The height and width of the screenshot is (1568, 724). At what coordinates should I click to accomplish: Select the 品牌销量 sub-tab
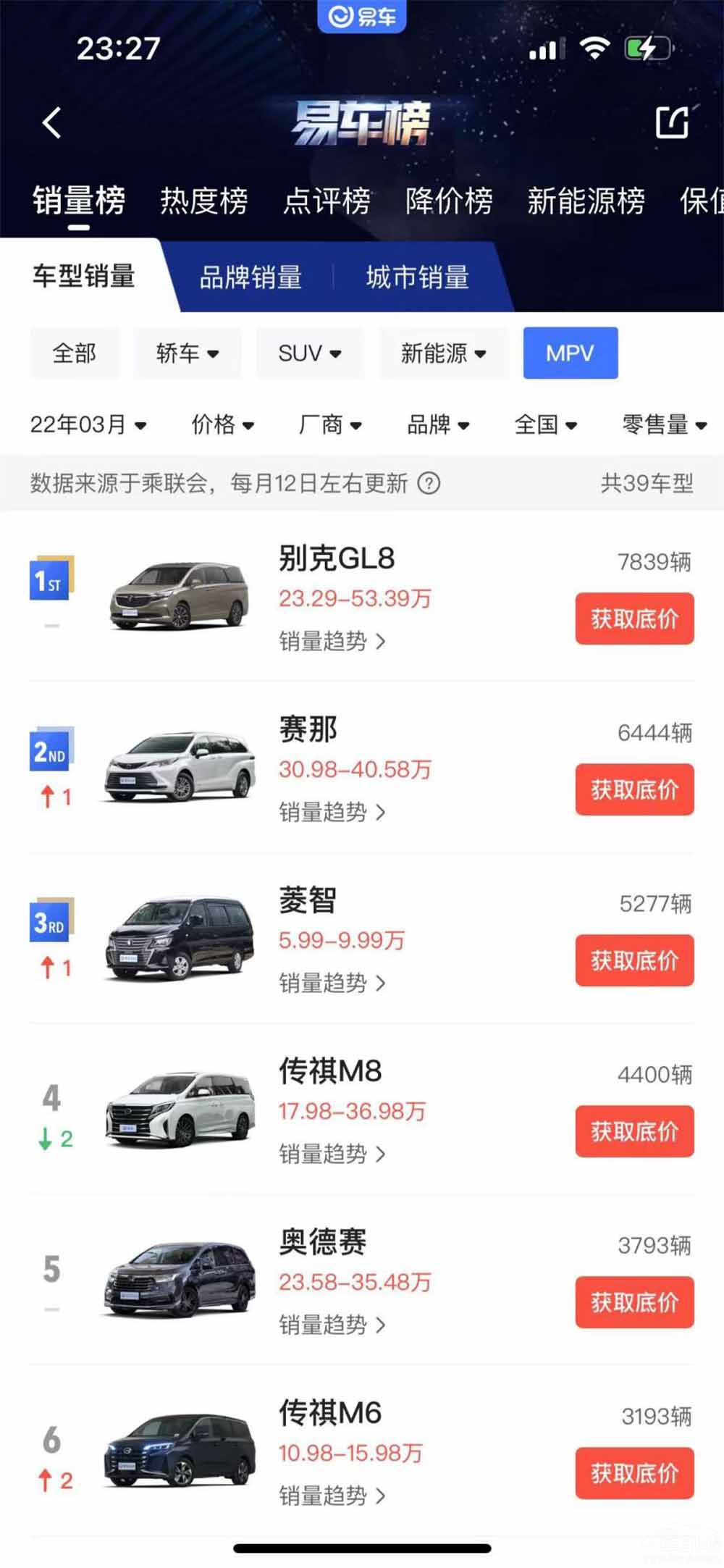tap(251, 277)
